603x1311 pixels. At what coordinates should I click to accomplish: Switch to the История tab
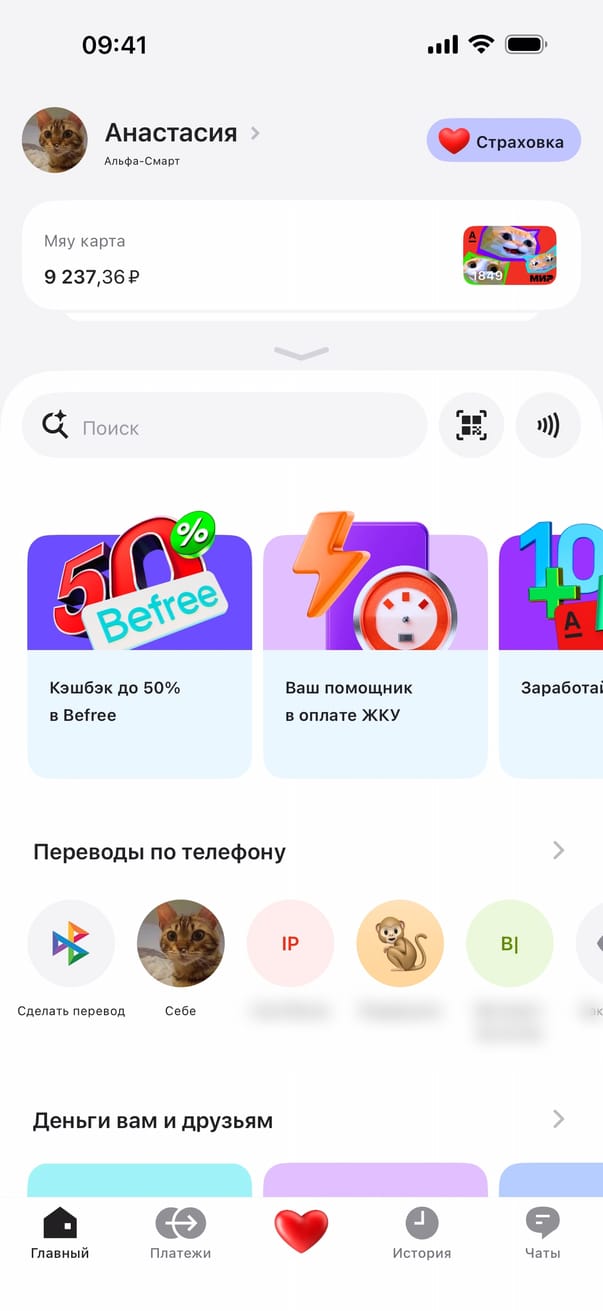tap(421, 1233)
